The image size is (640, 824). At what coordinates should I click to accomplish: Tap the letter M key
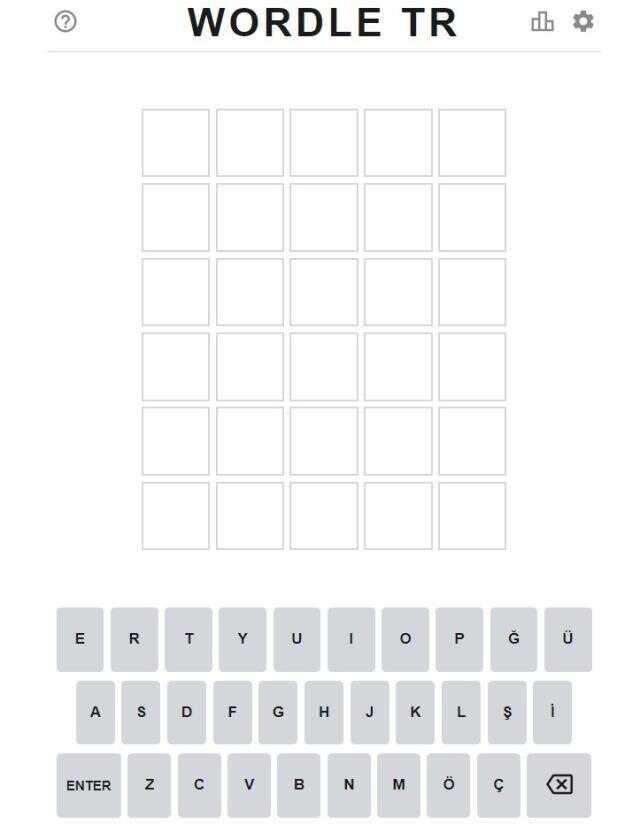coord(399,785)
